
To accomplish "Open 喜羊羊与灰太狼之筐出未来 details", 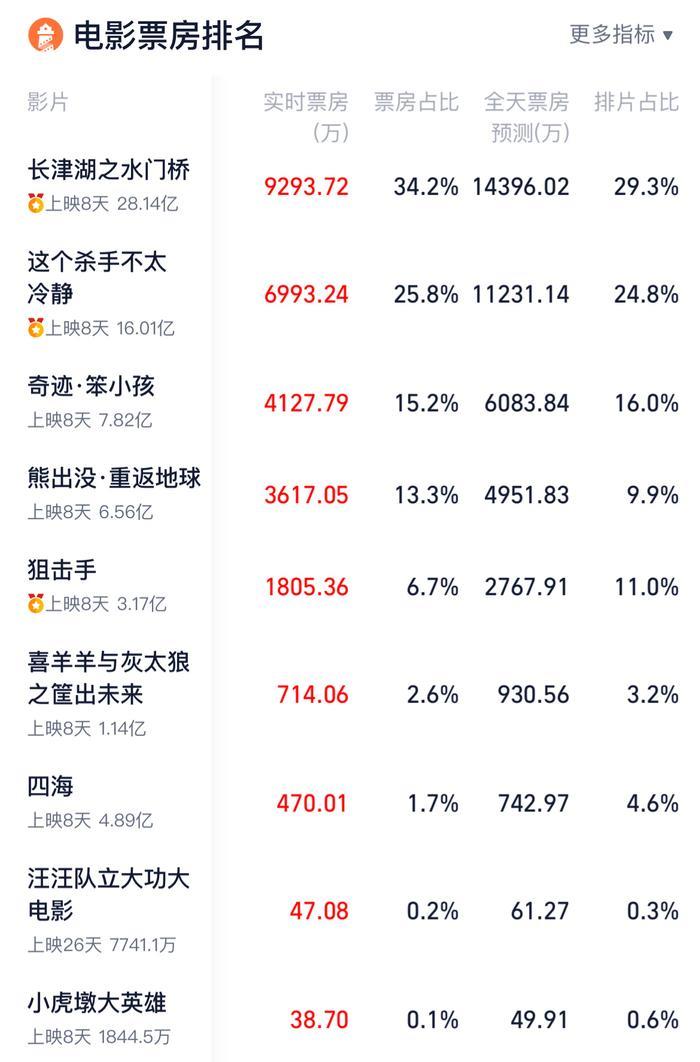I will coord(108,678).
